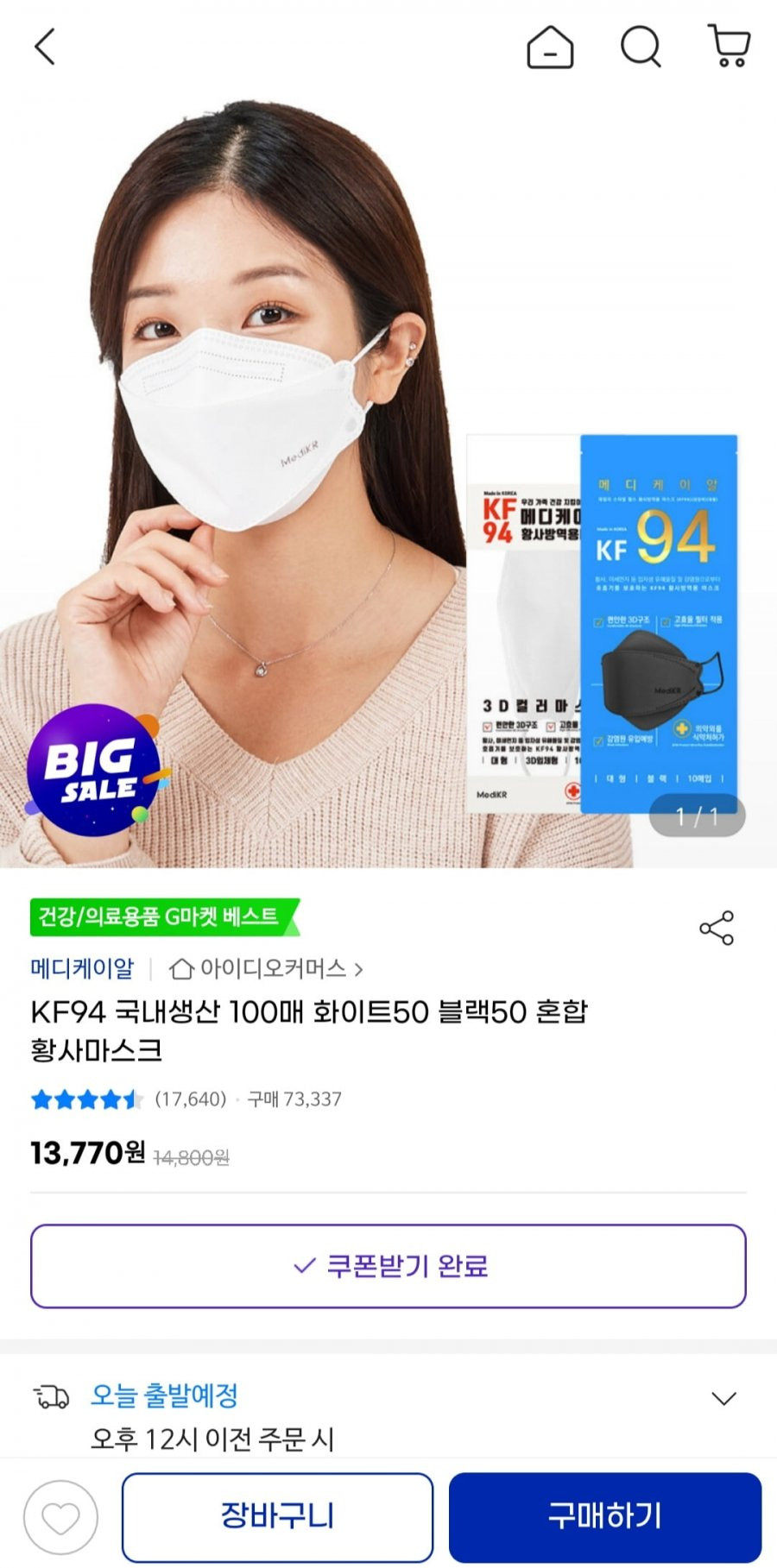Open the mask product main image
Image resolution: width=777 pixels, height=1568 pixels.
pyautogui.click(x=388, y=480)
